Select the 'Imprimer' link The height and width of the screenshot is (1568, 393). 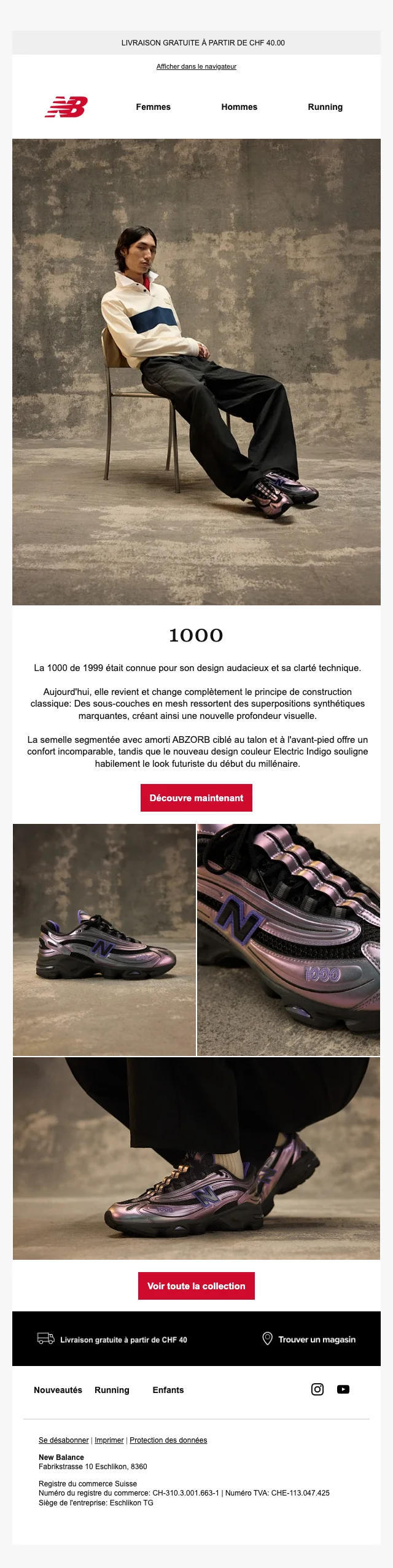coord(109,1440)
